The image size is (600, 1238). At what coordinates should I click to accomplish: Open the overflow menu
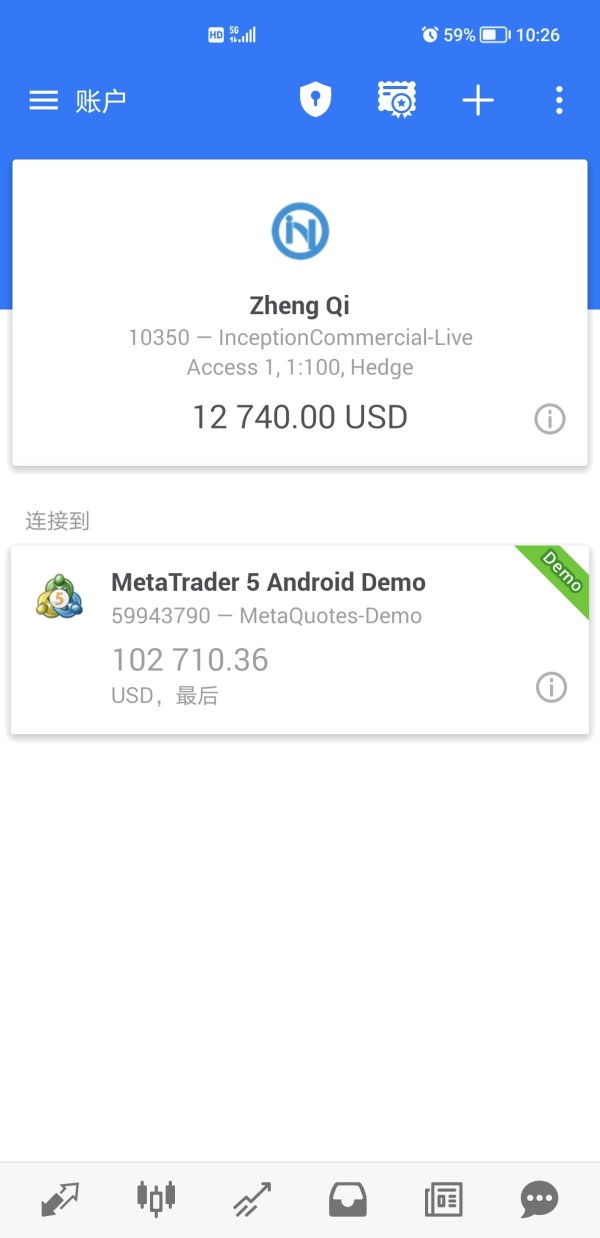(559, 100)
